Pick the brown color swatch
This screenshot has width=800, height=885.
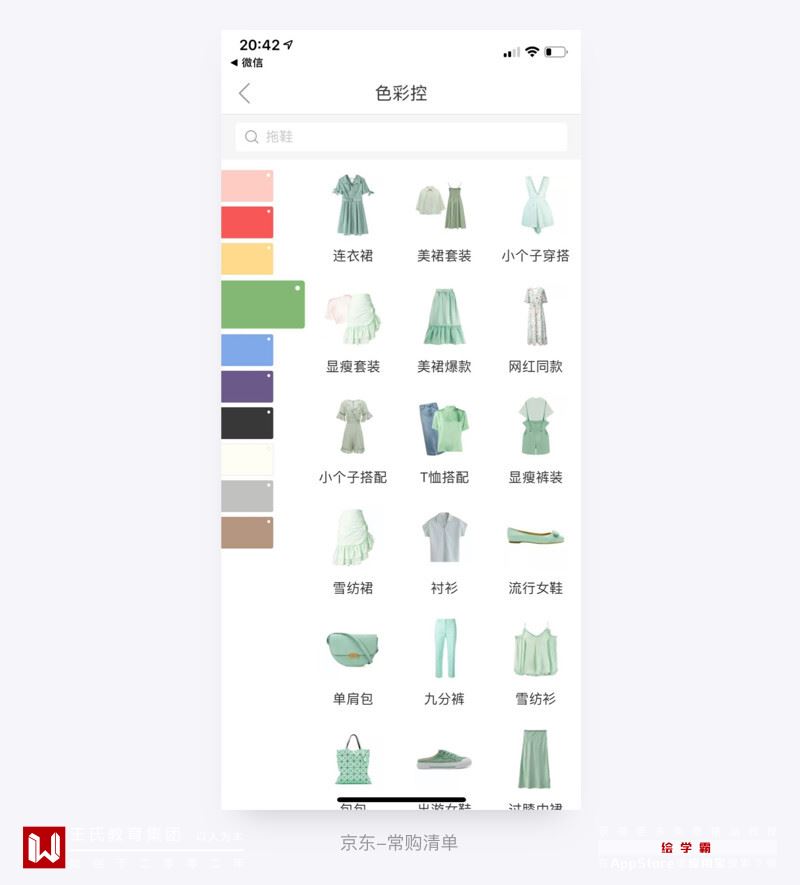click(246, 532)
